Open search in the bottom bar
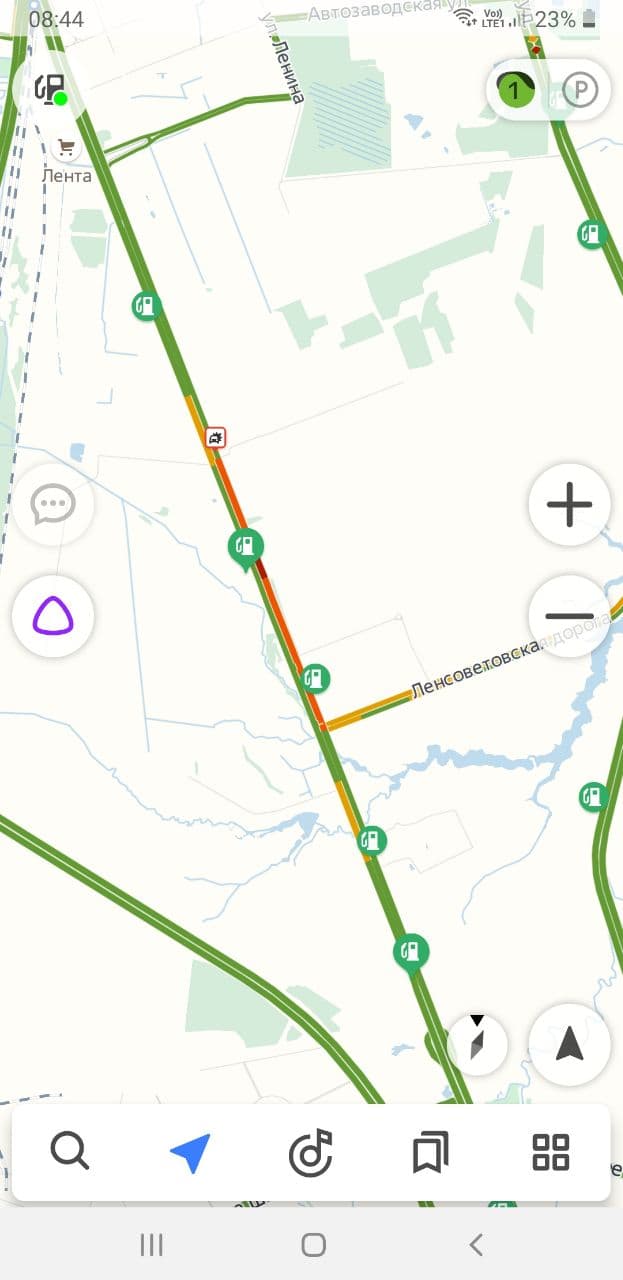Viewport: 623px width, 1280px height. (70, 1153)
